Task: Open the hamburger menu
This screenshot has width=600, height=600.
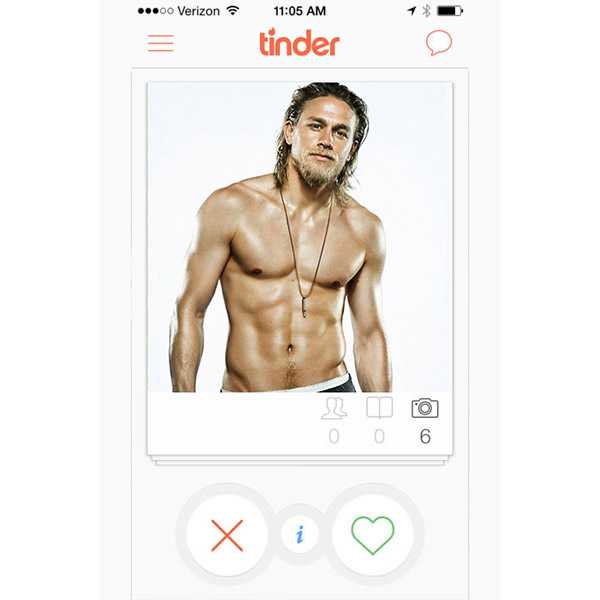Action: point(160,43)
